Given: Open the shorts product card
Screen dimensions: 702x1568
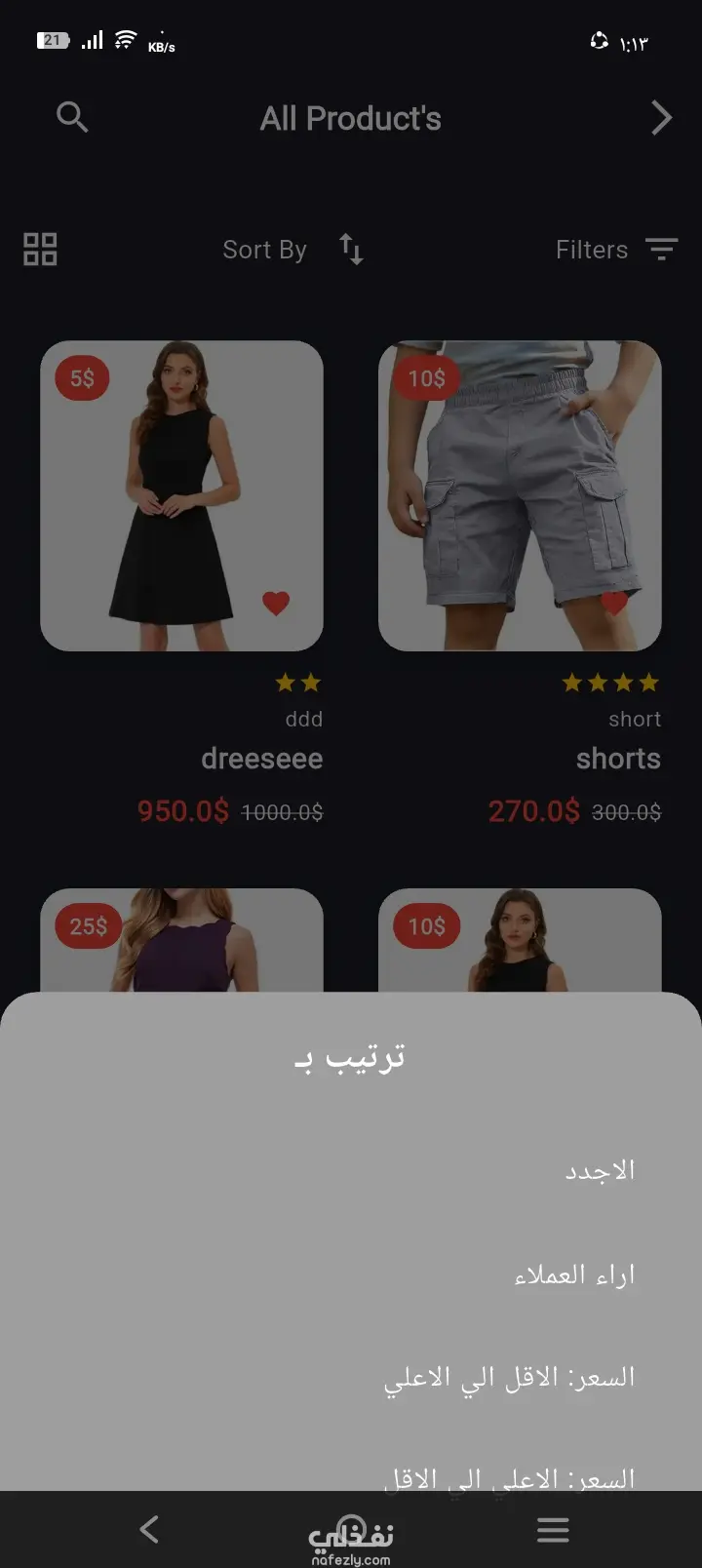Looking at the screenshot, I should pos(520,494).
